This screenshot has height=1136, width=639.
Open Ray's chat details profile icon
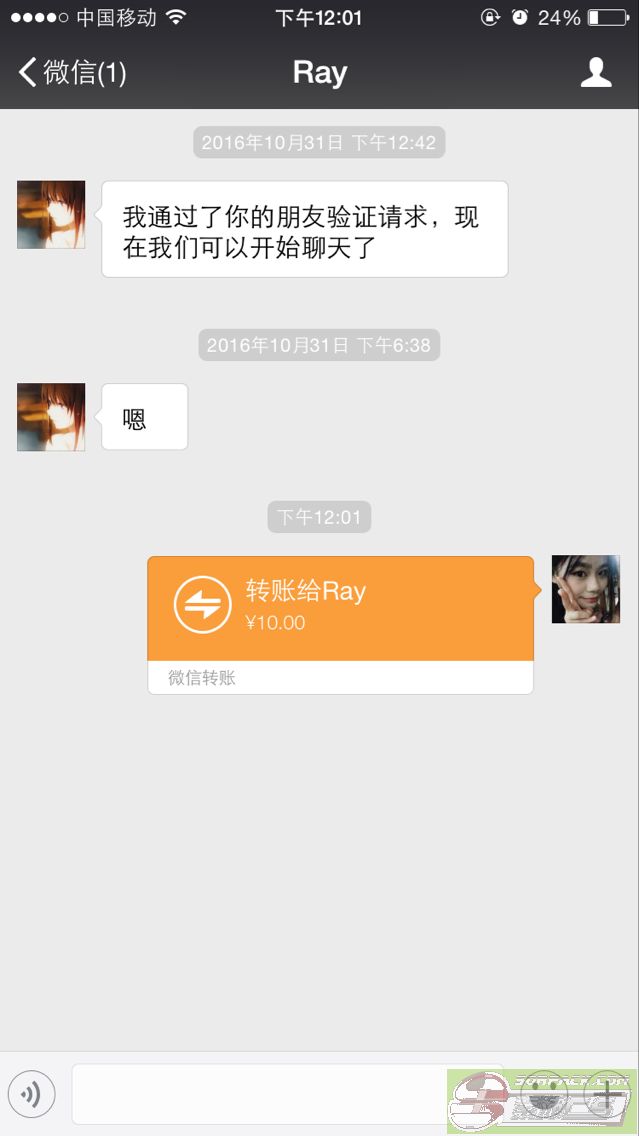(x=596, y=72)
